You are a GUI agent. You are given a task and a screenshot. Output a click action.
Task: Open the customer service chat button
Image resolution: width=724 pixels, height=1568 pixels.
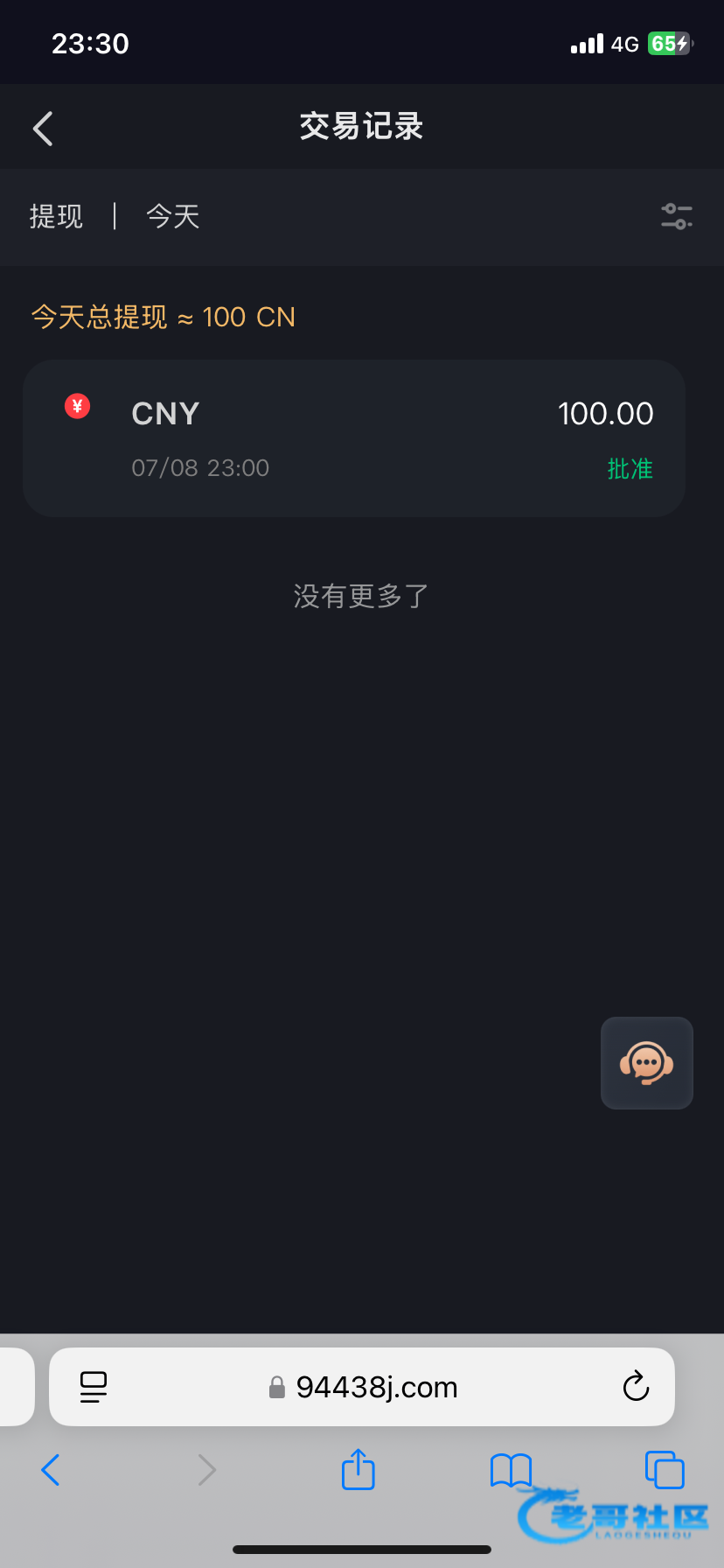point(647,1063)
